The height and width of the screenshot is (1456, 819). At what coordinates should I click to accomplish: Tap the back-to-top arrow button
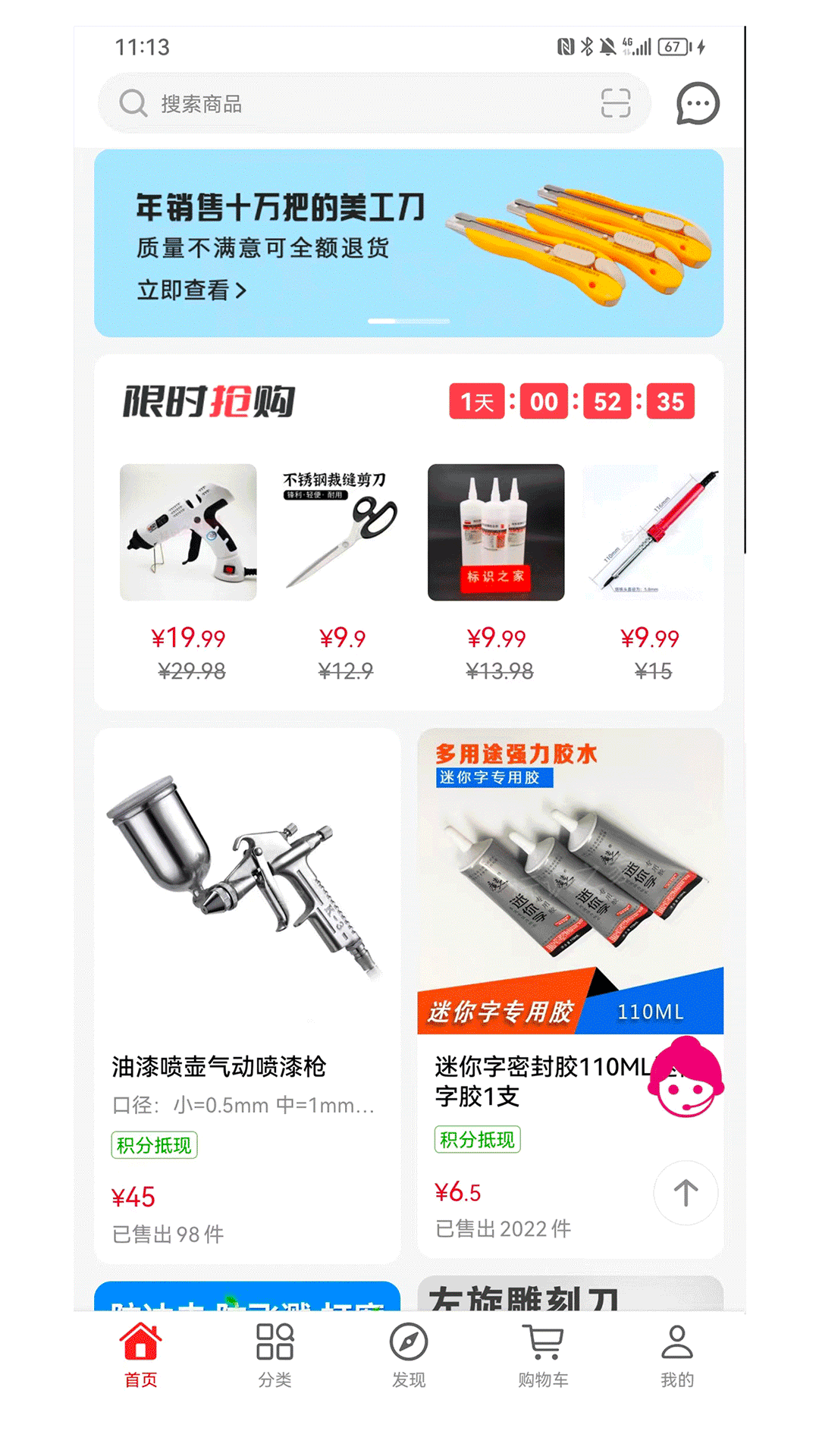point(685,1193)
